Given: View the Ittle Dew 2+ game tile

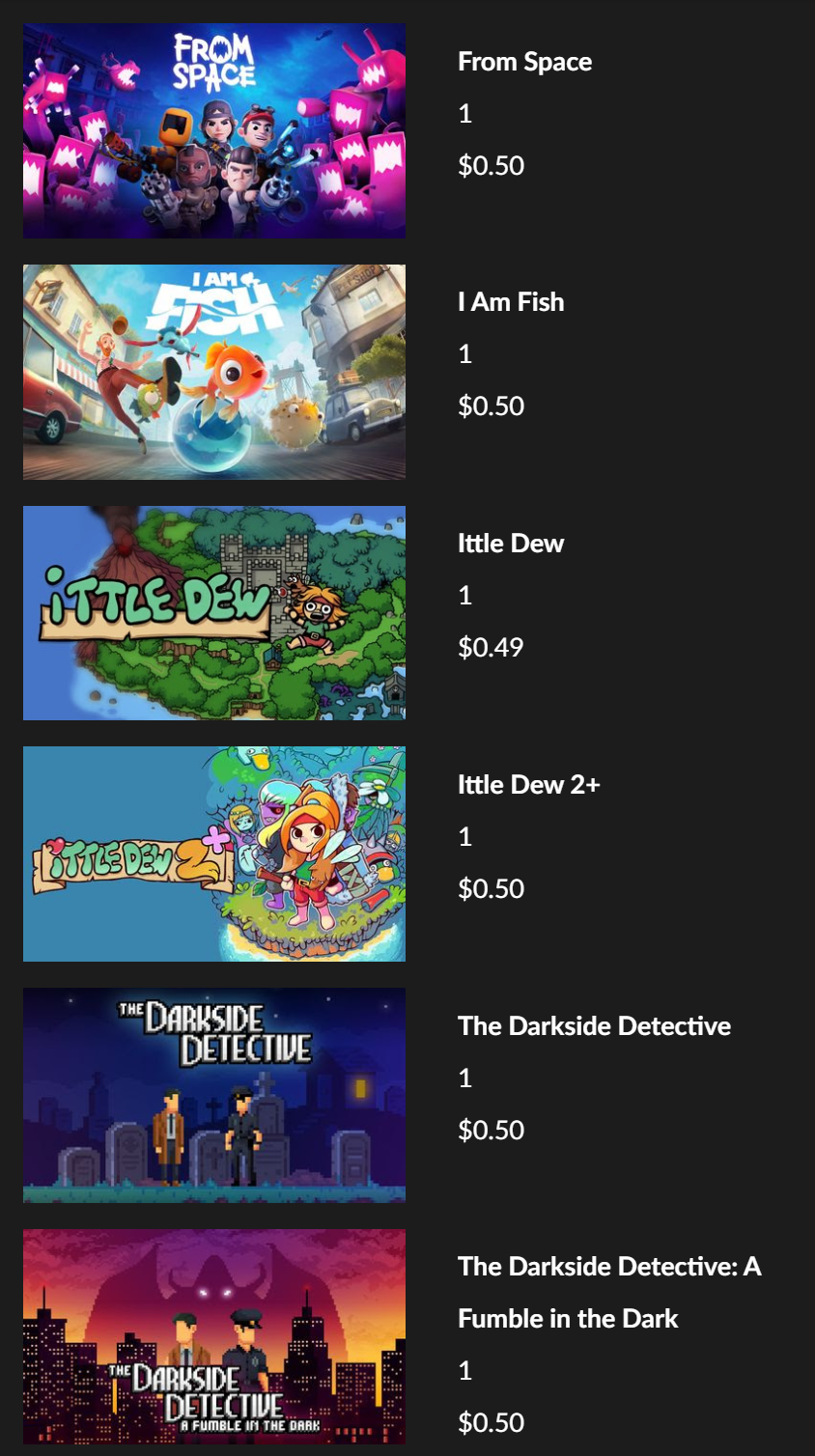Looking at the screenshot, I should click(x=214, y=854).
